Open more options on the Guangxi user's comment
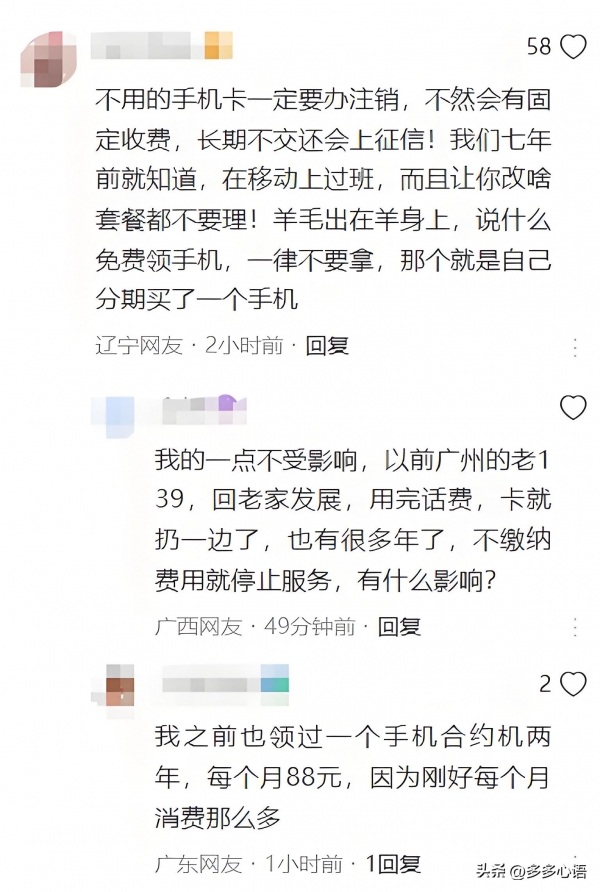Viewport: 600px width, 892px height. [x=575, y=627]
